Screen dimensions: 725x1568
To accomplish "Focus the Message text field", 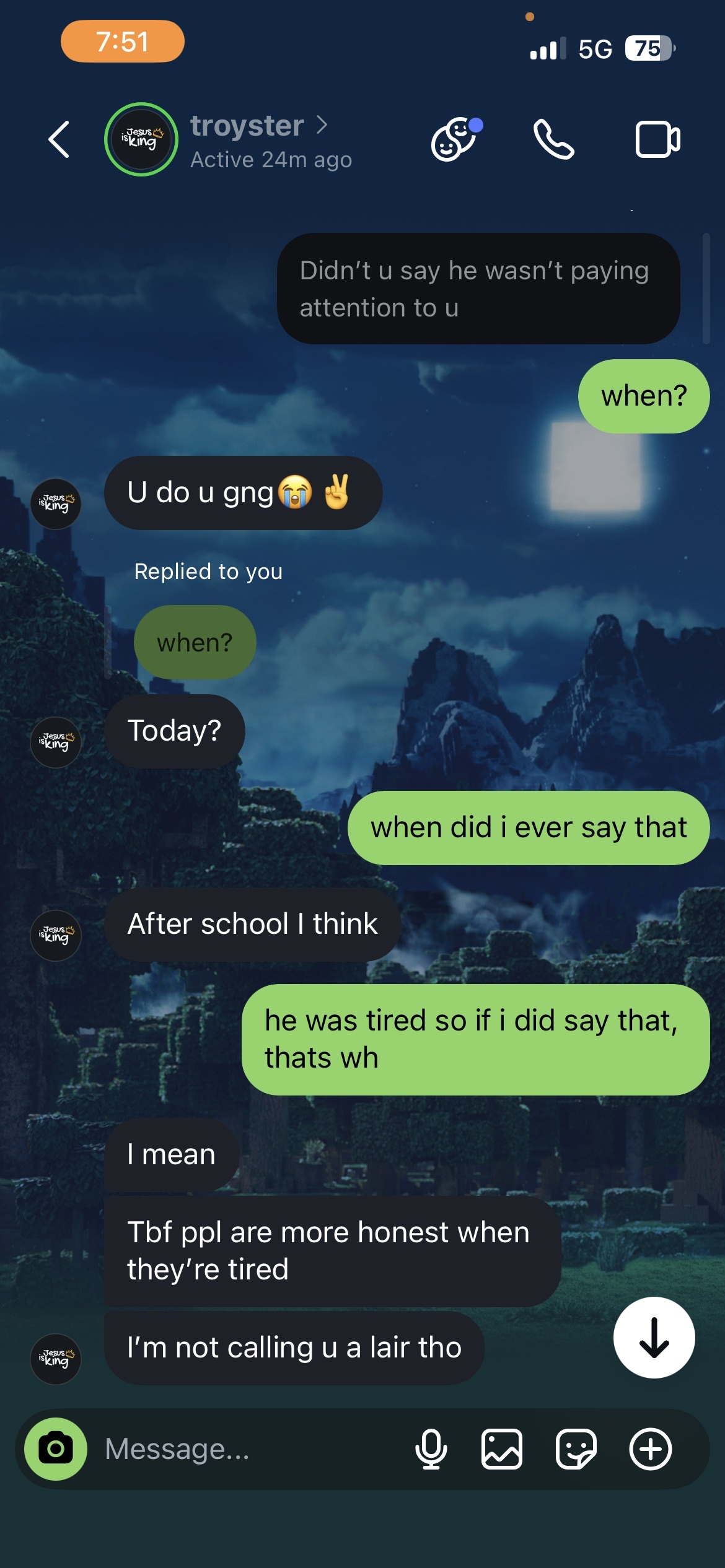I will pyautogui.click(x=248, y=1449).
